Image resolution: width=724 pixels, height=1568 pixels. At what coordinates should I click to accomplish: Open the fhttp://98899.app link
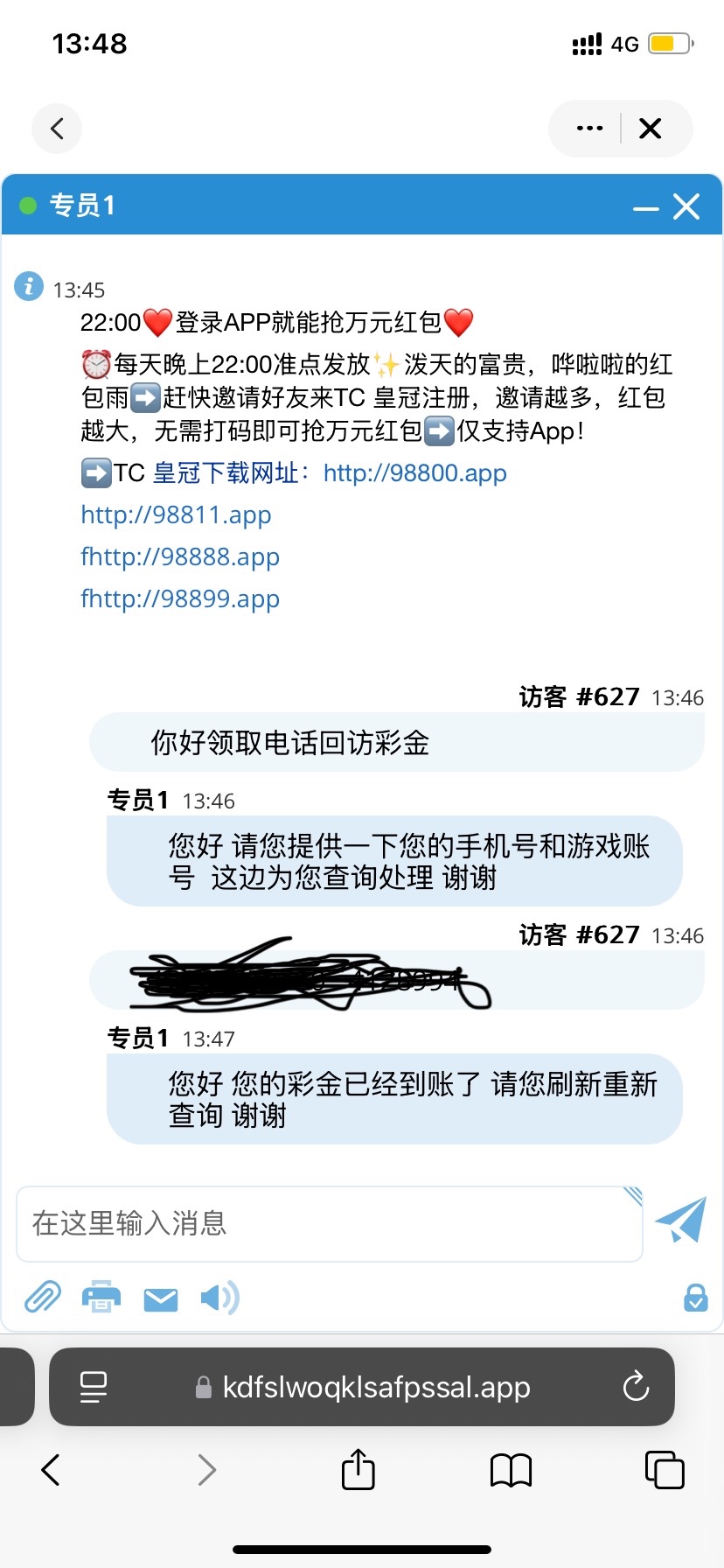point(180,598)
